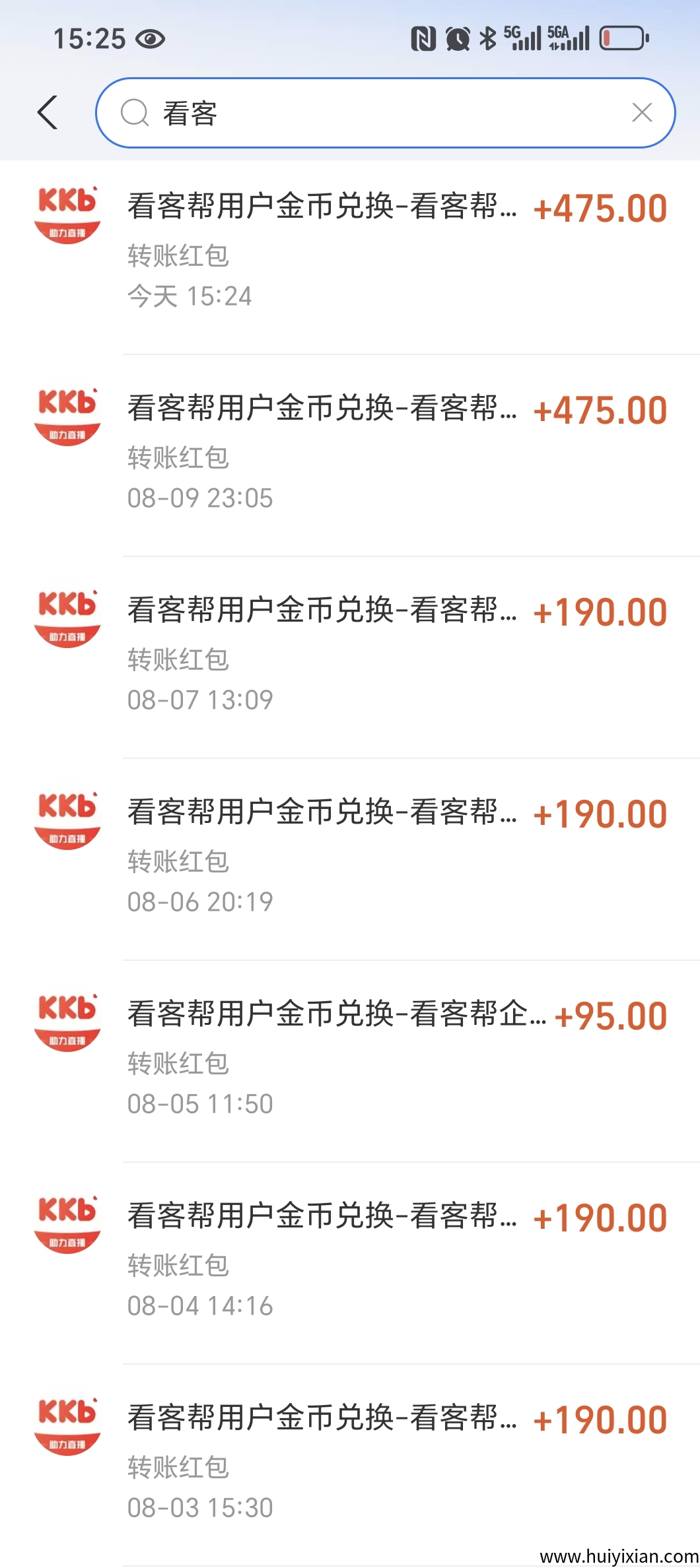This screenshot has height=1568, width=700.
Task: Show details for the 08-04 14:16 transfer
Action: (x=396, y=1260)
